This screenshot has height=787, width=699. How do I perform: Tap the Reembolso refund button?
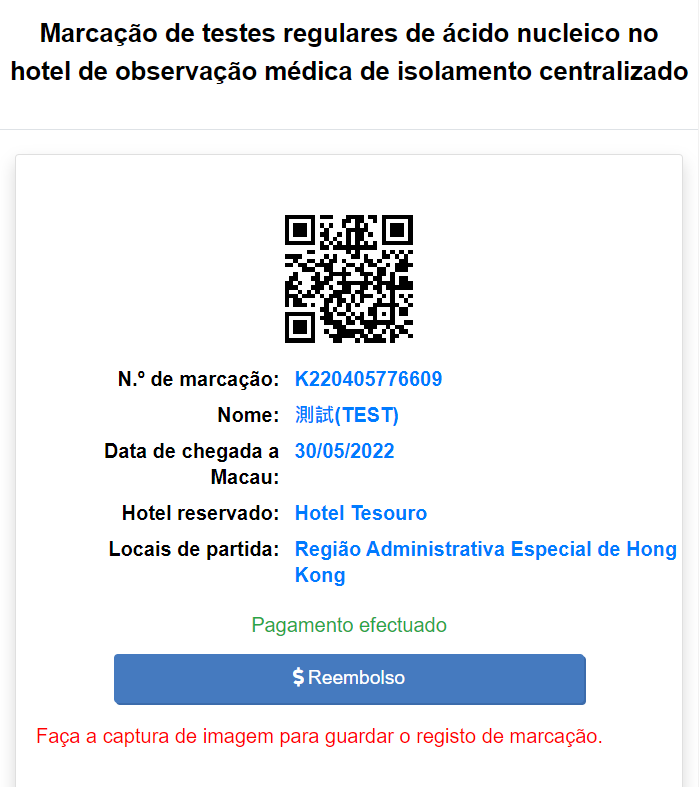(349, 678)
